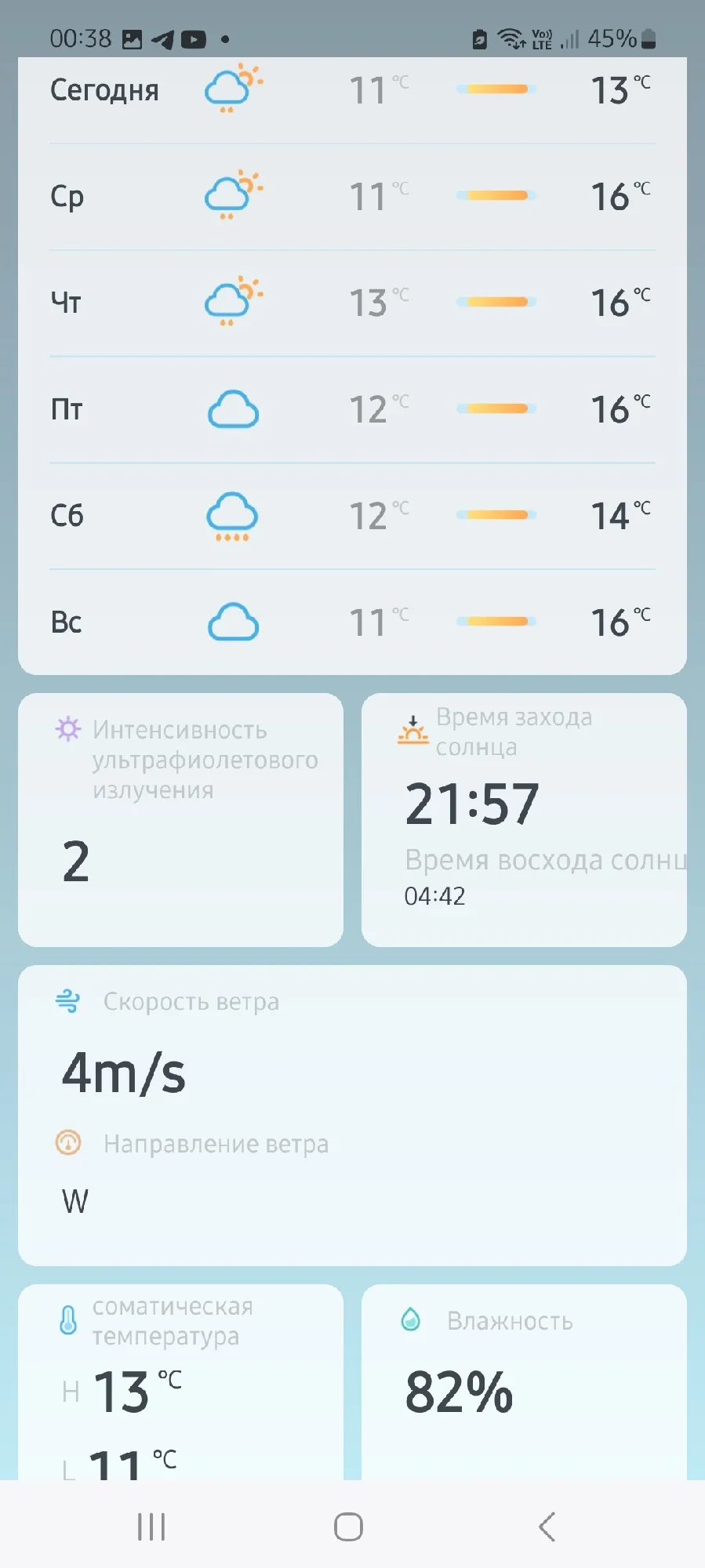Image resolution: width=705 pixels, height=1568 pixels.
Task: Open the recent apps overview
Action: 151,1526
